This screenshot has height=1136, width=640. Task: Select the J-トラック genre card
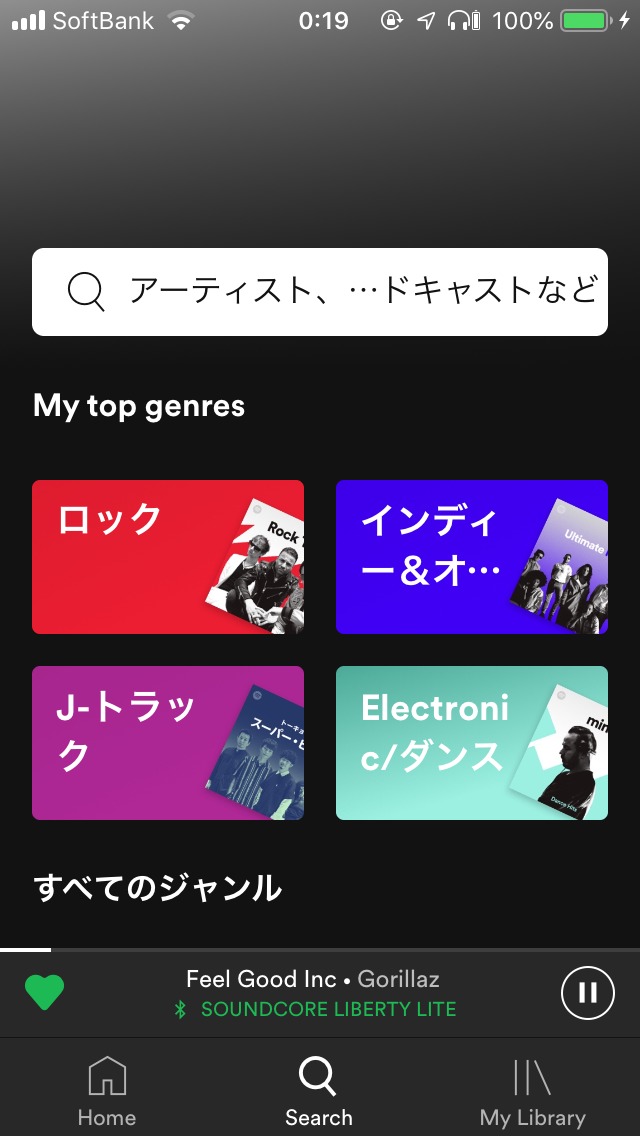click(x=168, y=743)
